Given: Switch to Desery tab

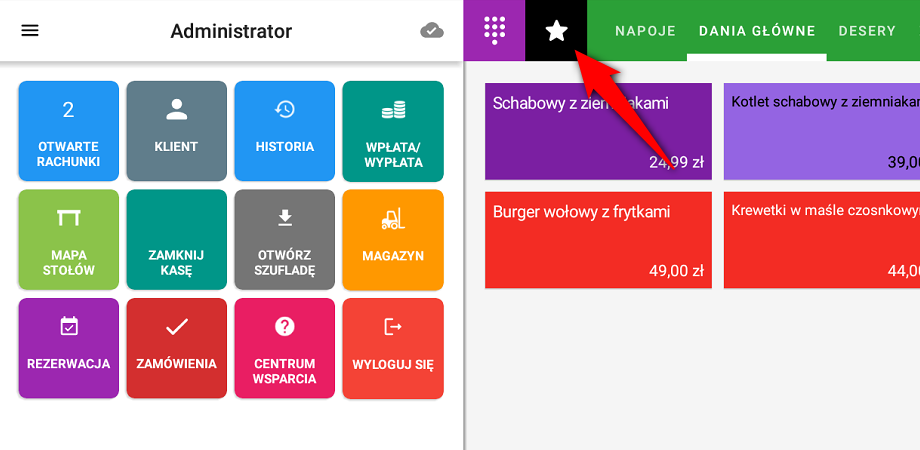Looking at the screenshot, I should tap(867, 31).
